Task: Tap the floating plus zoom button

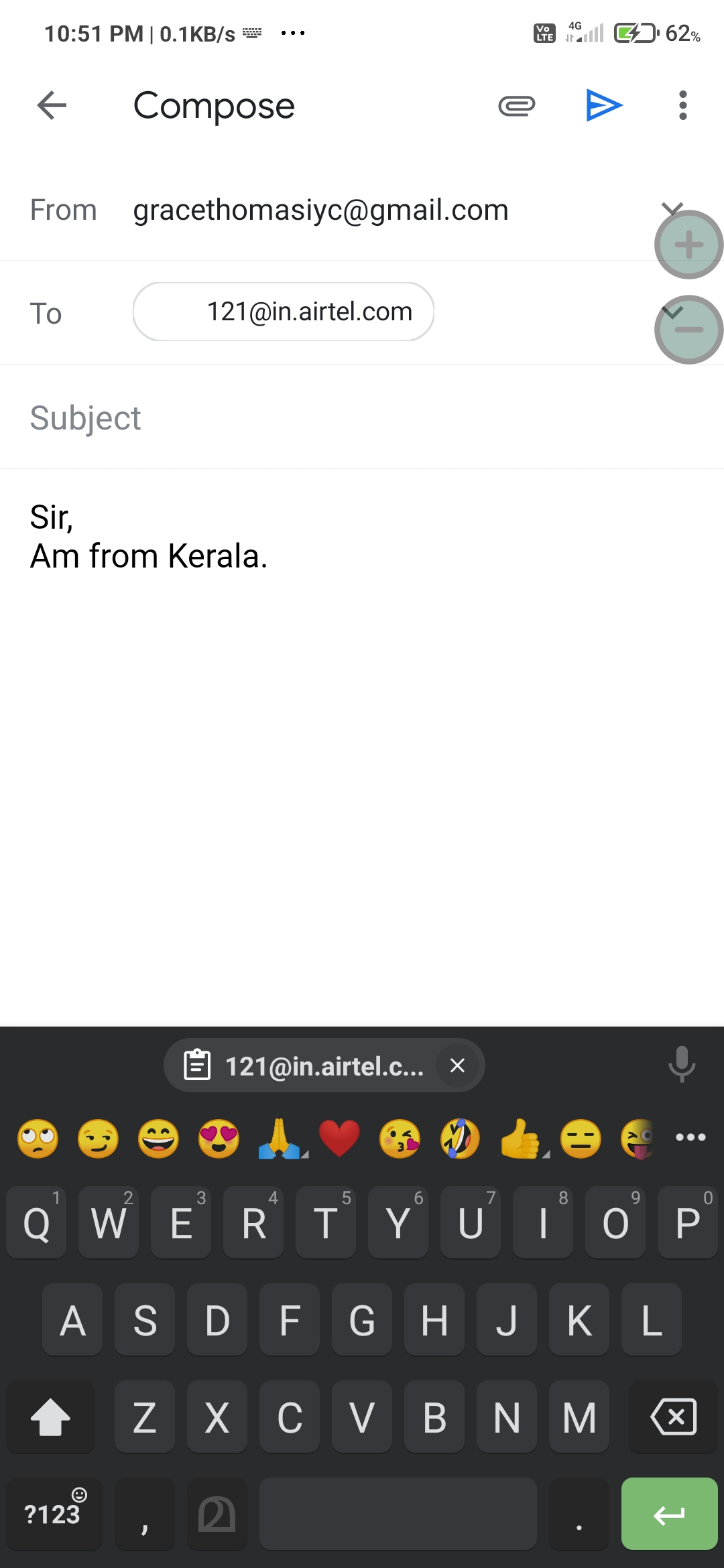Action: pyautogui.click(x=688, y=245)
